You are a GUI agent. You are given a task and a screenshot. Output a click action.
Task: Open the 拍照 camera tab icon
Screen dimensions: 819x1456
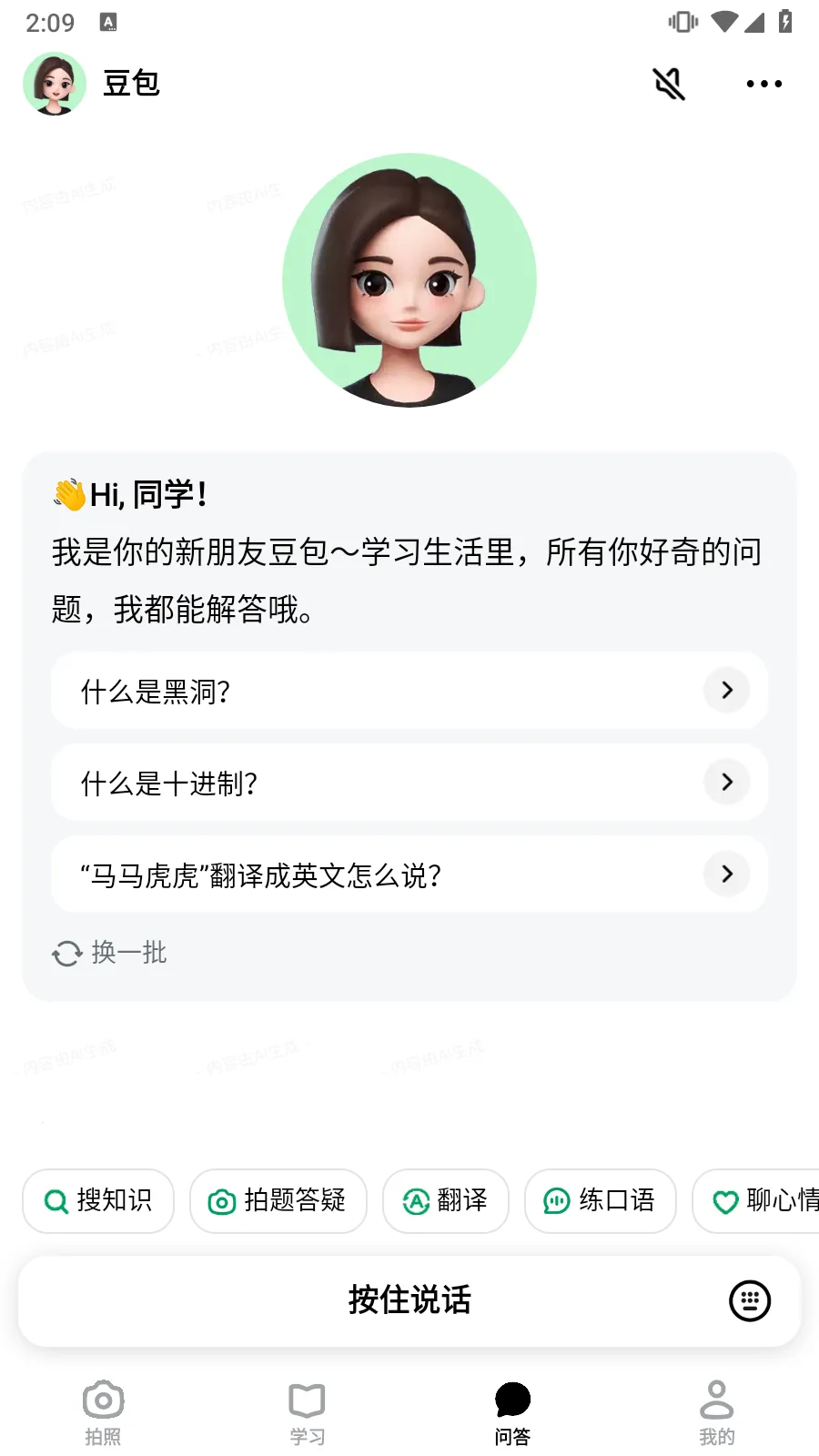[102, 1406]
